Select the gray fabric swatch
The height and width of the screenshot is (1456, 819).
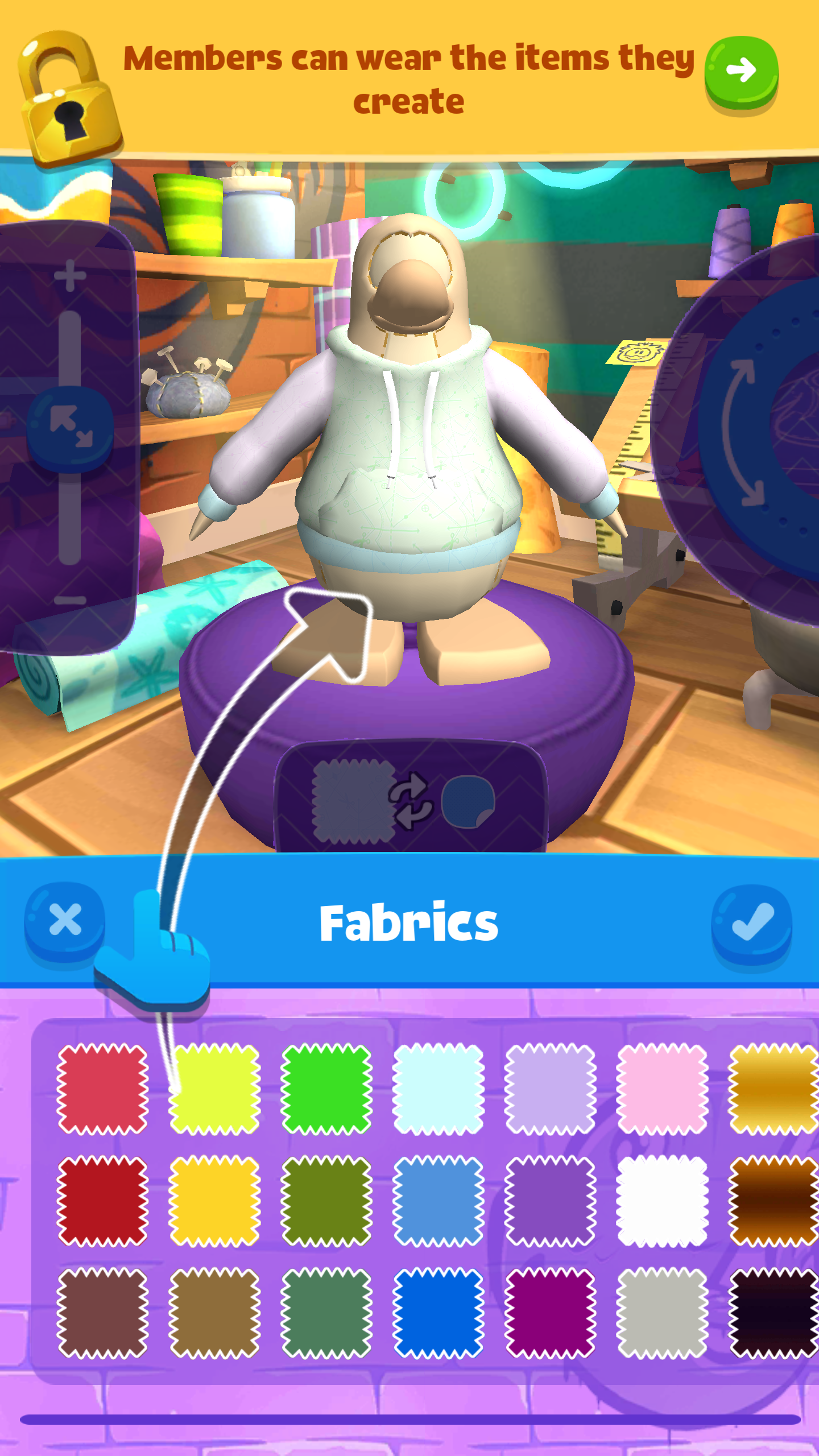point(662,1313)
